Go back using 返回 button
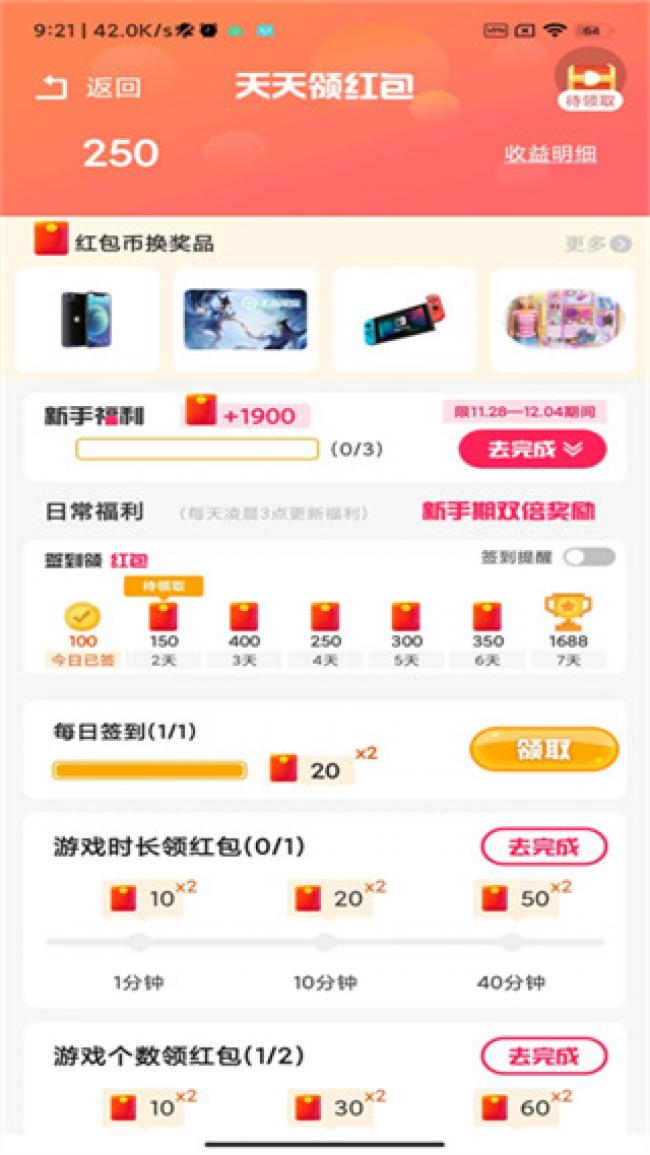 pos(89,88)
